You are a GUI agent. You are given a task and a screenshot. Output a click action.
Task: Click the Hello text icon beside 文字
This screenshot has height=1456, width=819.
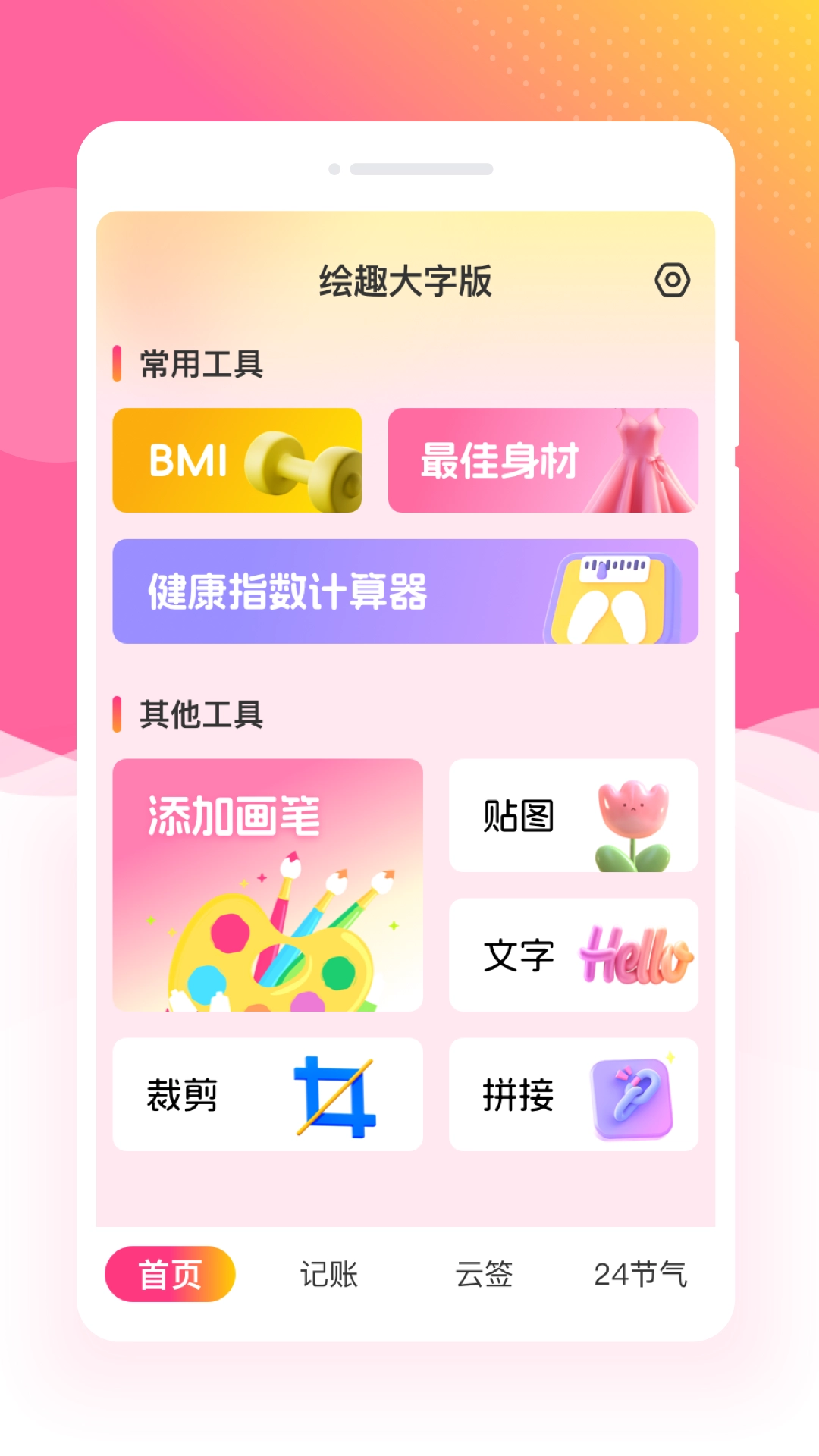(x=635, y=955)
